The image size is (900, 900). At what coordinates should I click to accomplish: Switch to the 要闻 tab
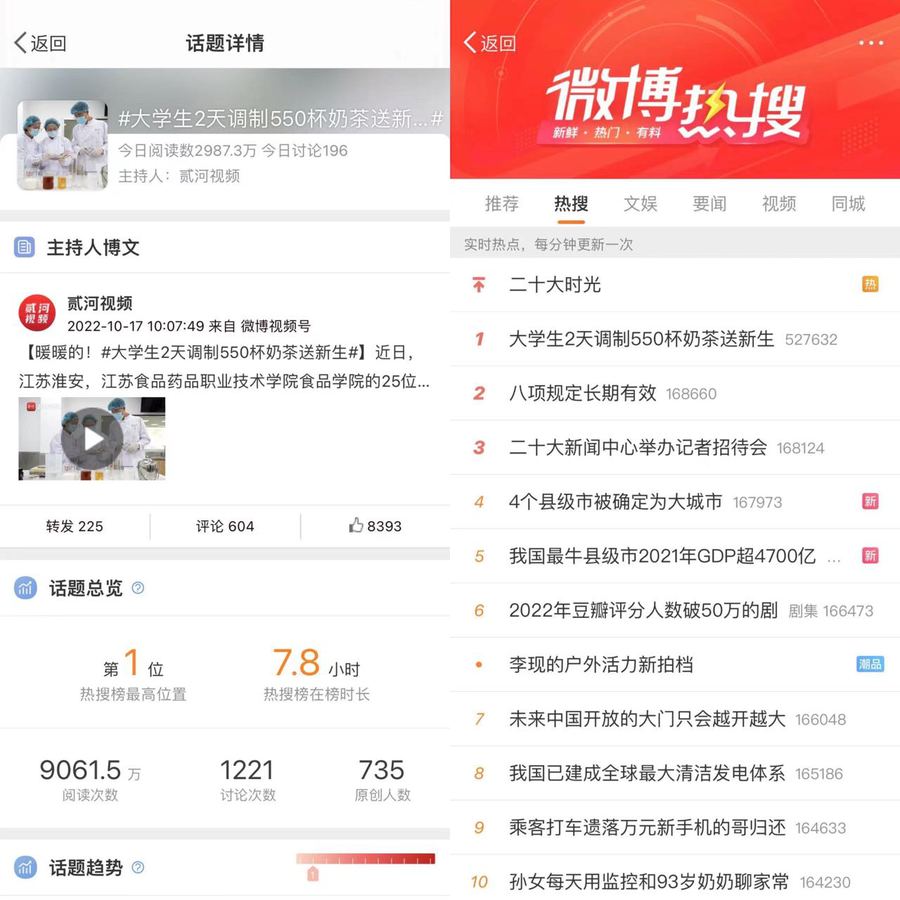(709, 204)
